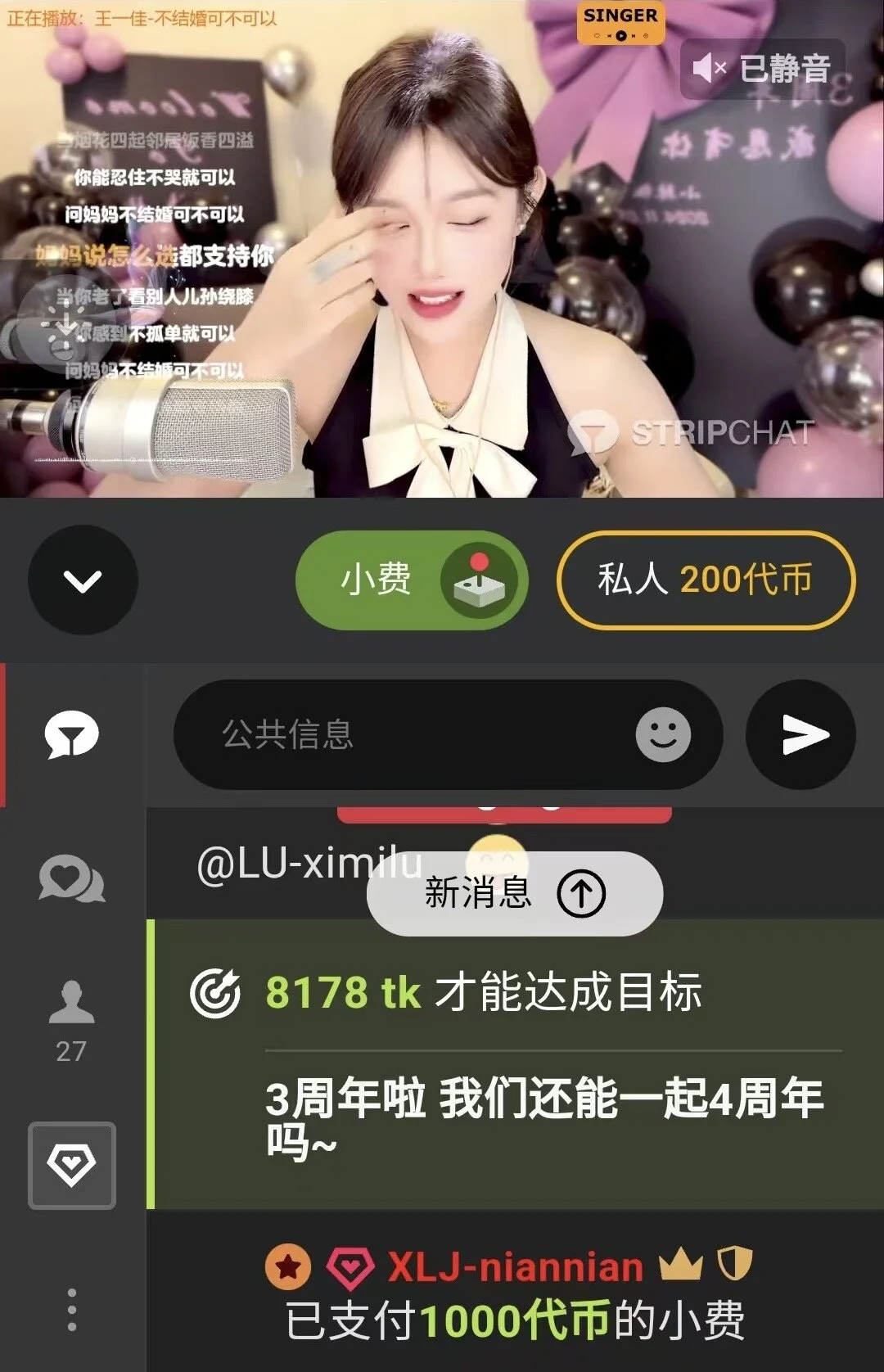Viewport: 884px width, 1372px height.
Task: Send the public message
Action: (x=801, y=734)
